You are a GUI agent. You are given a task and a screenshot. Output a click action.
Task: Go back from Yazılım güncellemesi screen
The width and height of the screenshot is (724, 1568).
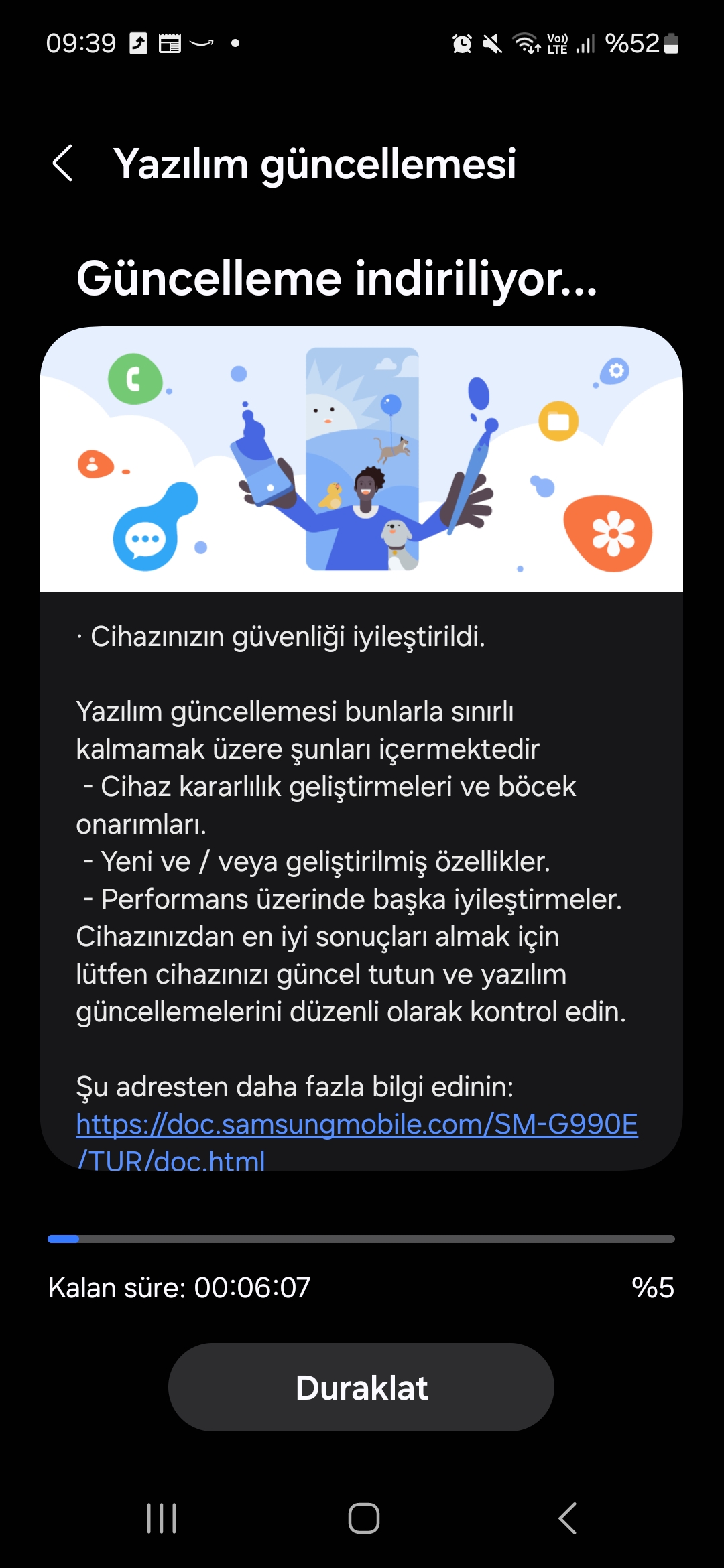pyautogui.click(x=62, y=164)
